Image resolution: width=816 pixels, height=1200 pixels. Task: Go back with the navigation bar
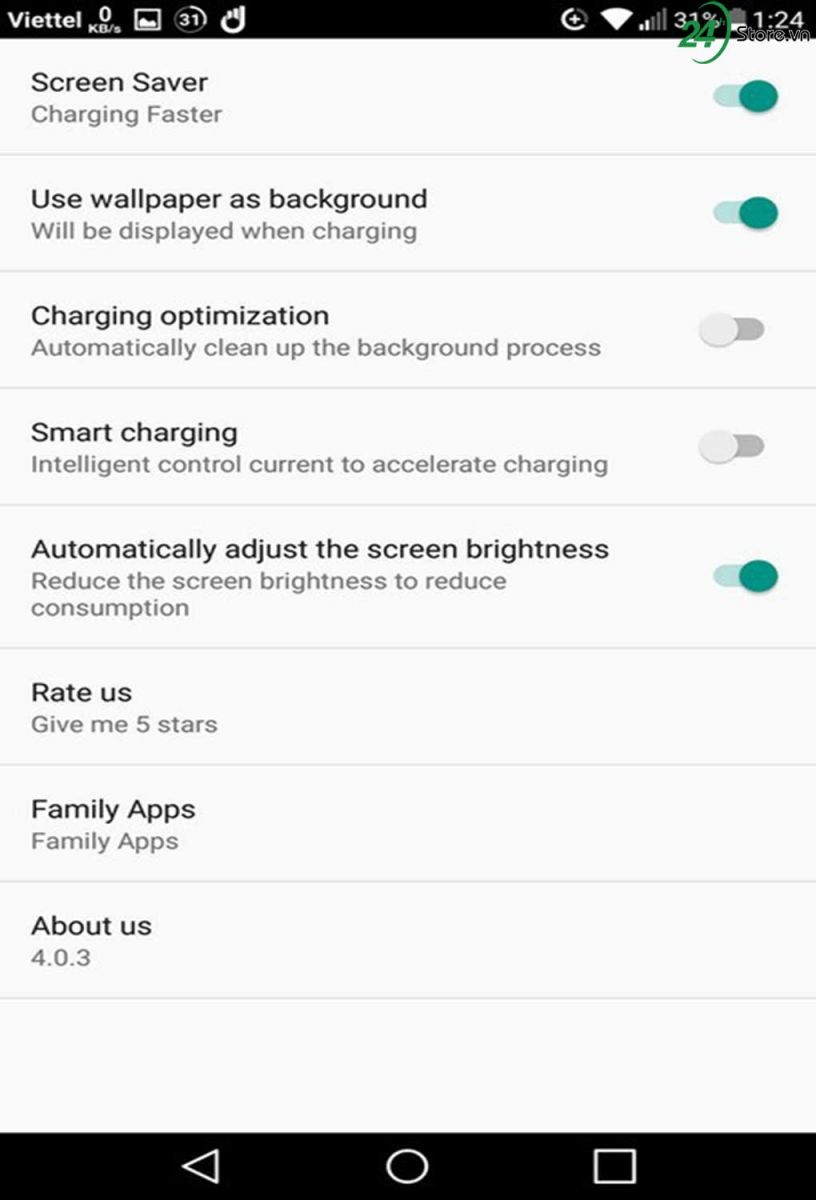(201, 1165)
